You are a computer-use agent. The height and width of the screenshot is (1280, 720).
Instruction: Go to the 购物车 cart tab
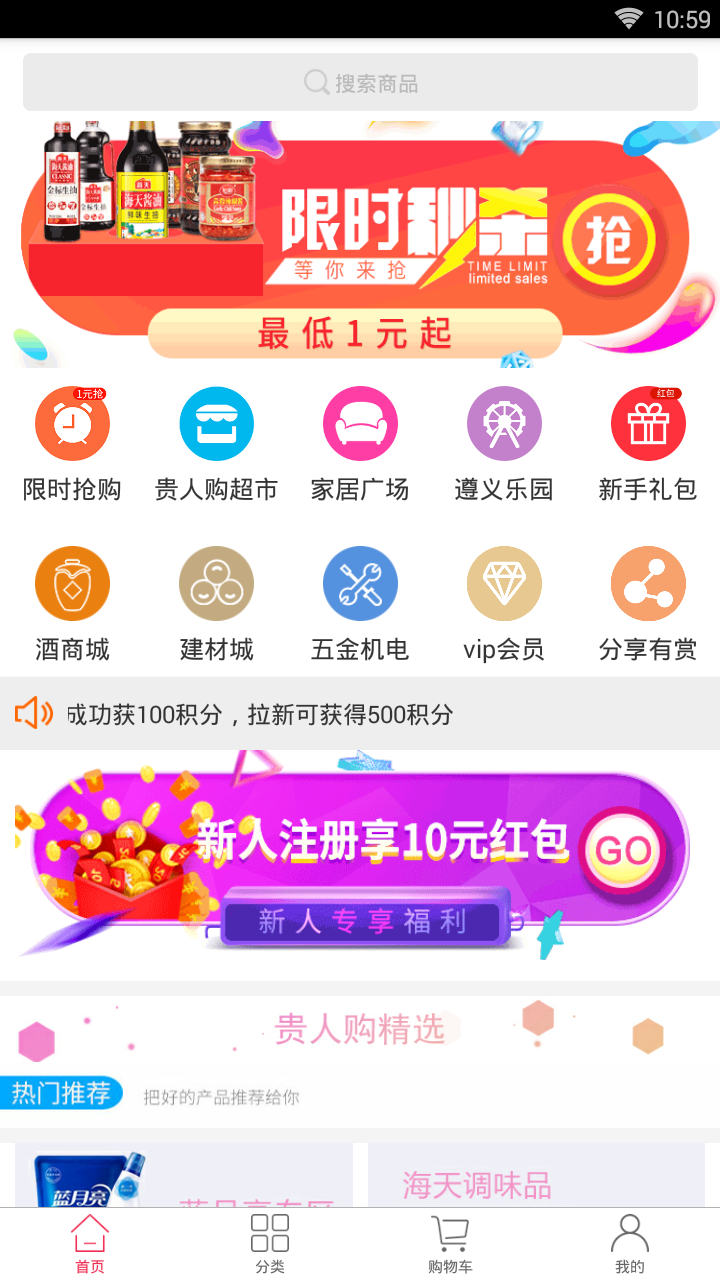click(450, 1244)
